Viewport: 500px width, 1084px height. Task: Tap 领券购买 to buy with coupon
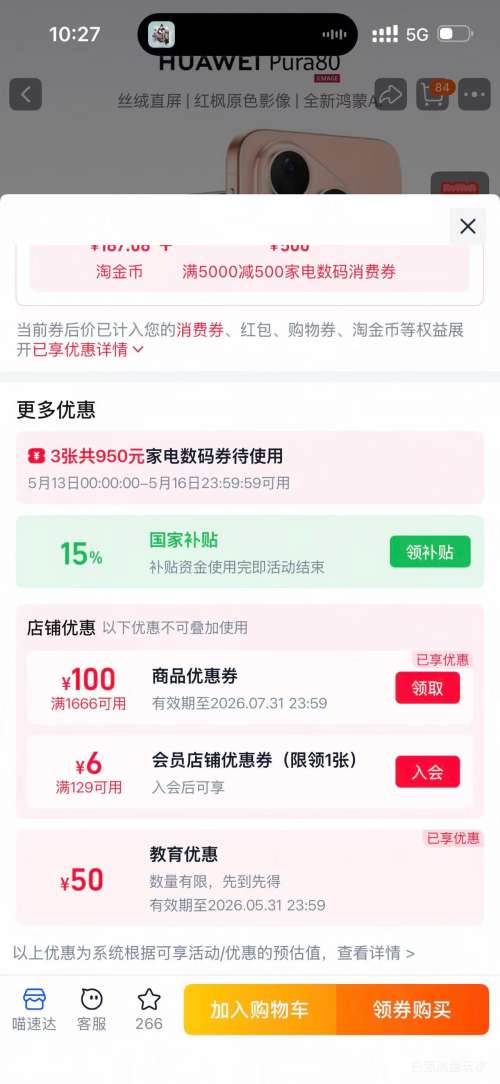[x=413, y=1009]
